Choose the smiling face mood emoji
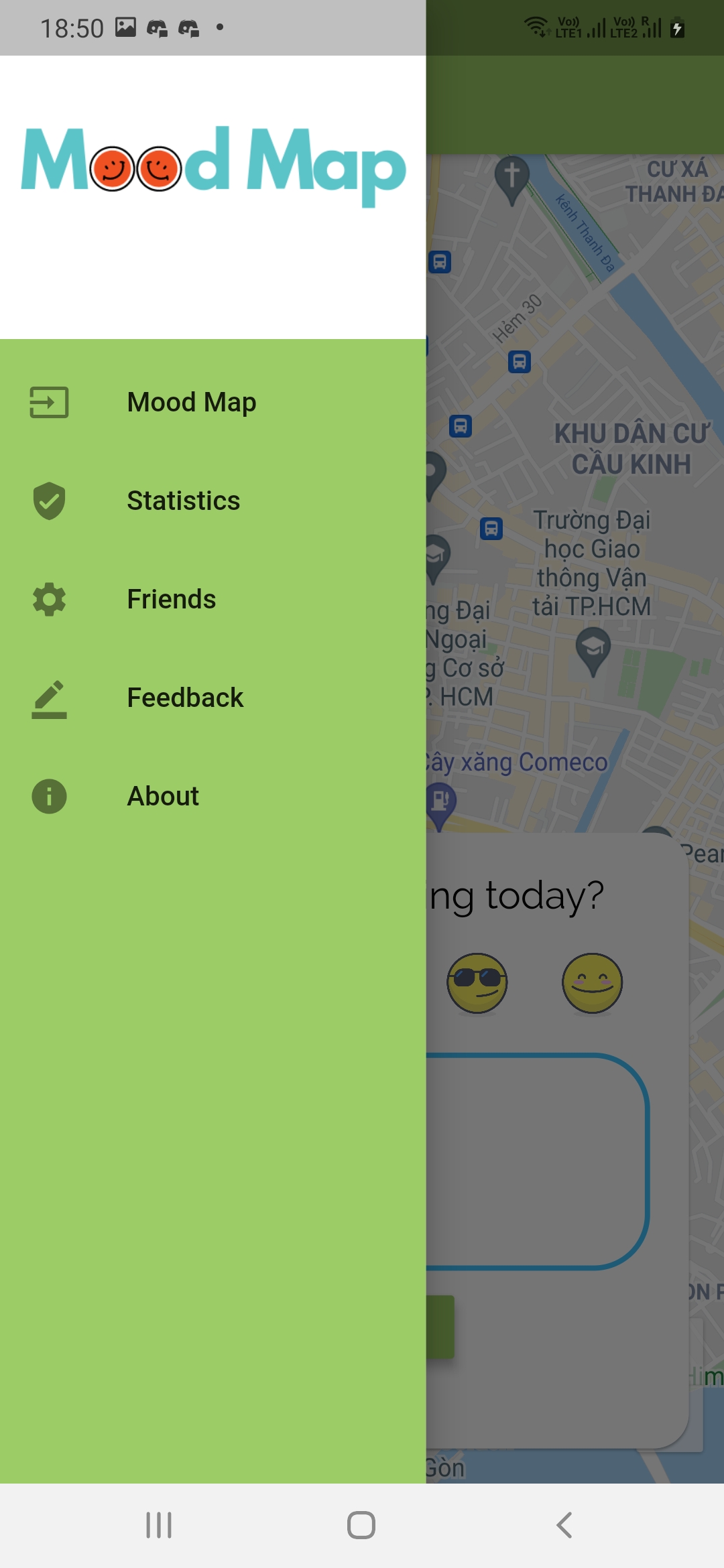Viewport: 724px width, 1568px height. [593, 983]
